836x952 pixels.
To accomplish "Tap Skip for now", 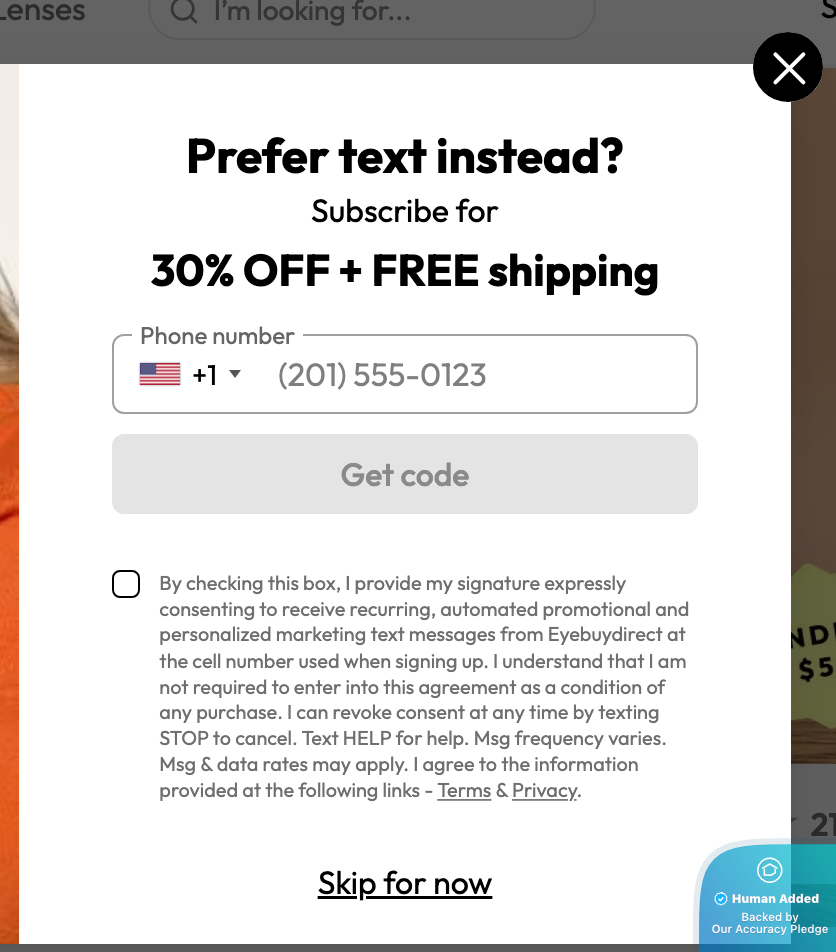I will [404, 883].
